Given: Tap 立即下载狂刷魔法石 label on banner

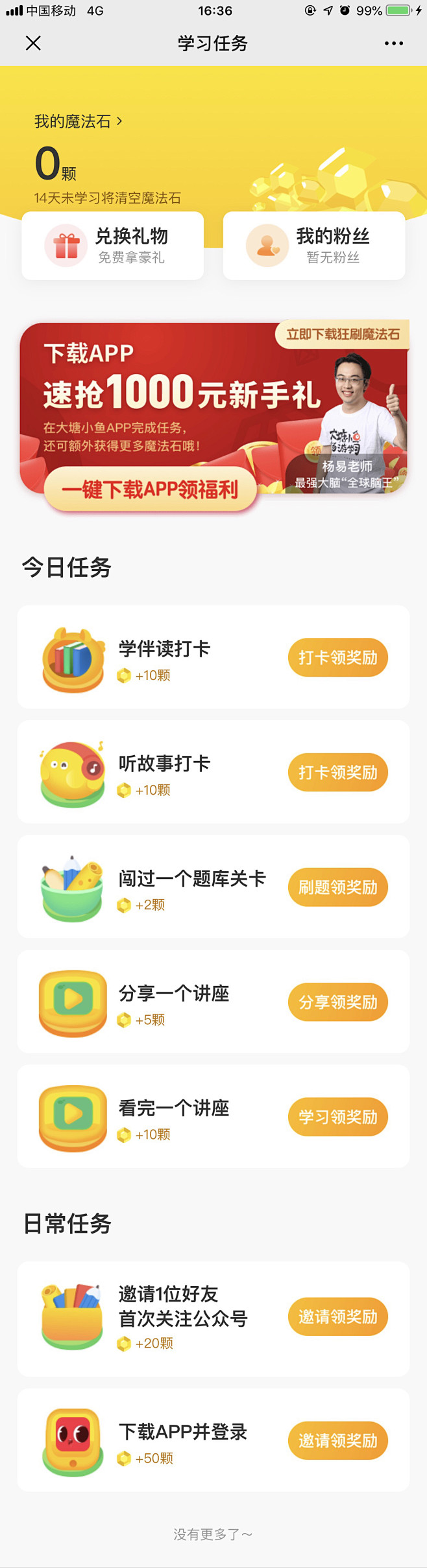Looking at the screenshot, I should coord(343,334).
